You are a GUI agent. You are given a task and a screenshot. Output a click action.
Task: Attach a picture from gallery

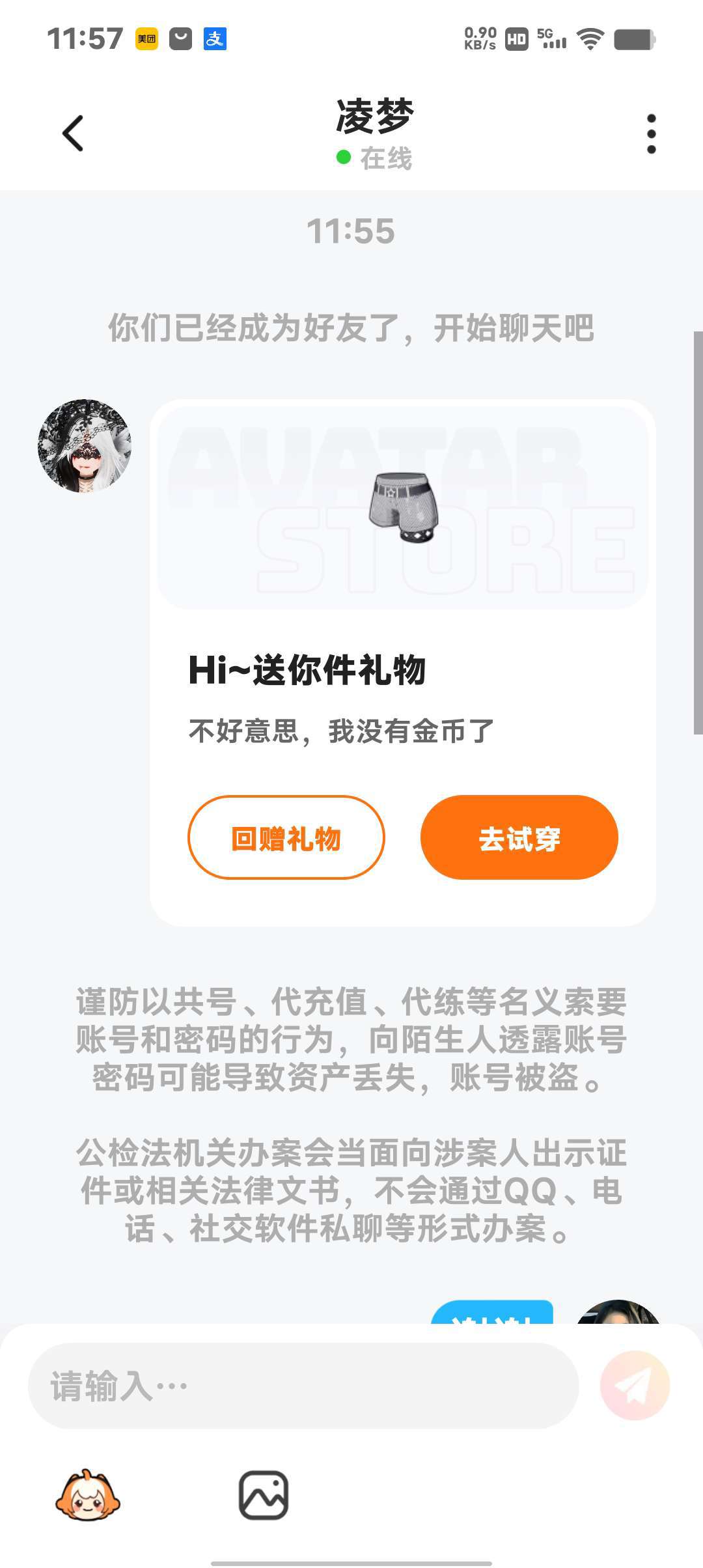pyautogui.click(x=264, y=1495)
